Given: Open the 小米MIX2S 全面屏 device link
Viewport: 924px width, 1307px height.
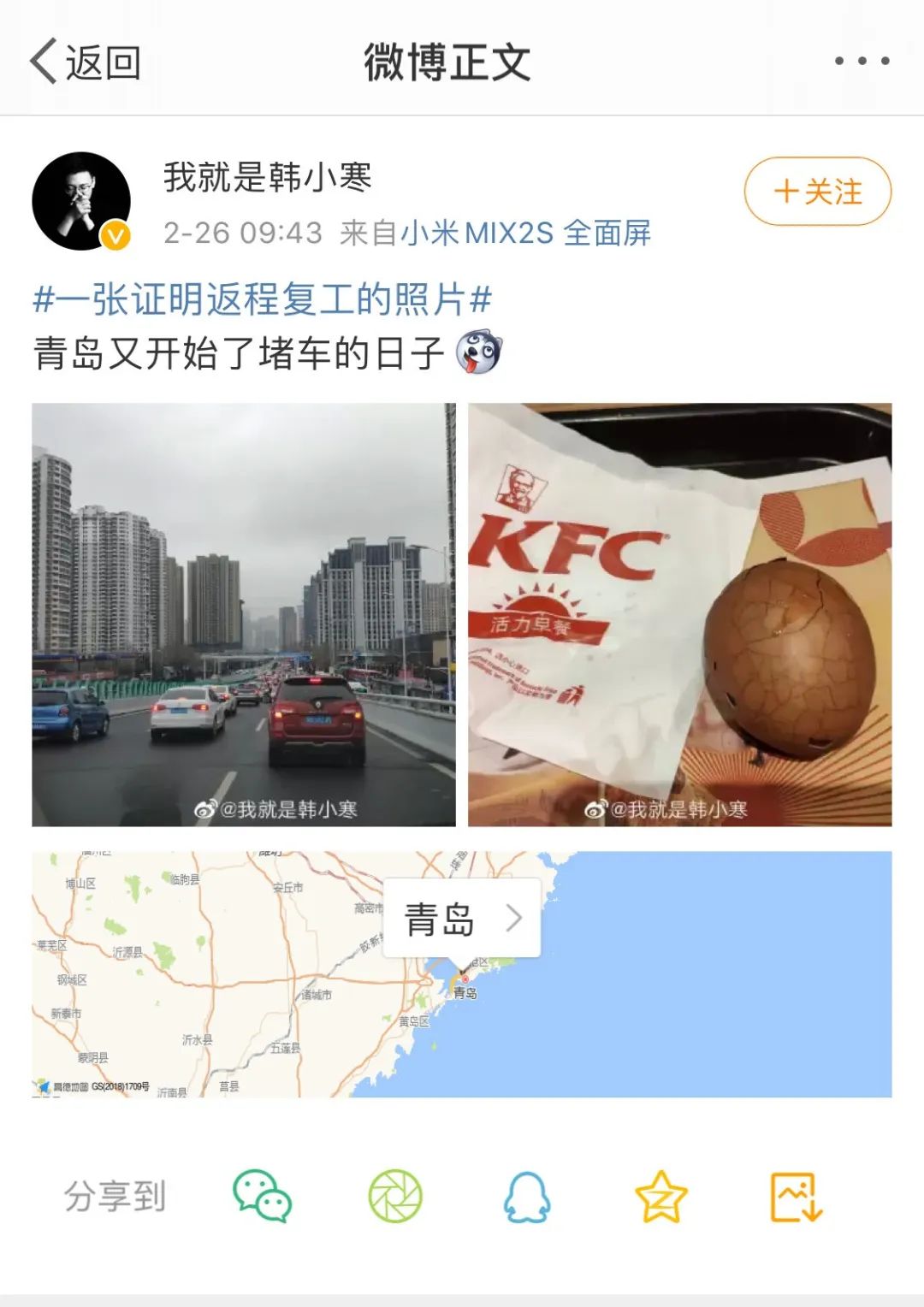Looking at the screenshot, I should pos(525,233).
